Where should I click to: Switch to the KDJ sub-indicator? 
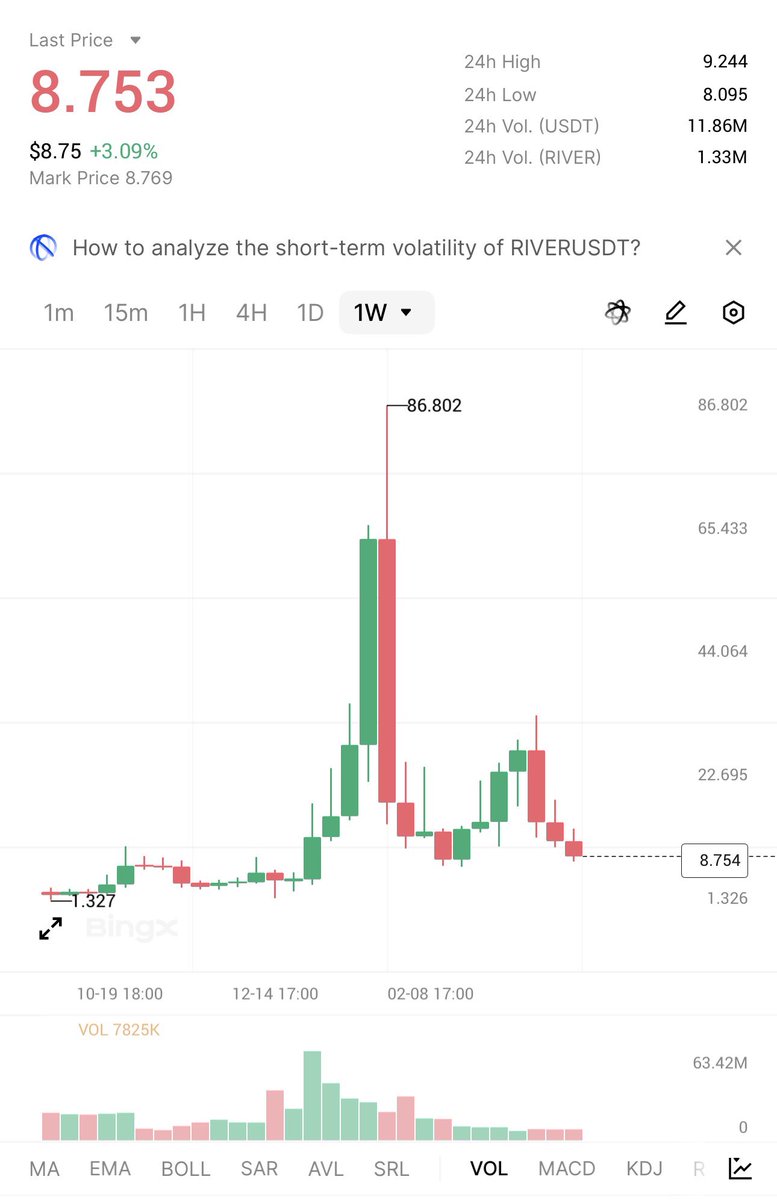[x=645, y=1169]
